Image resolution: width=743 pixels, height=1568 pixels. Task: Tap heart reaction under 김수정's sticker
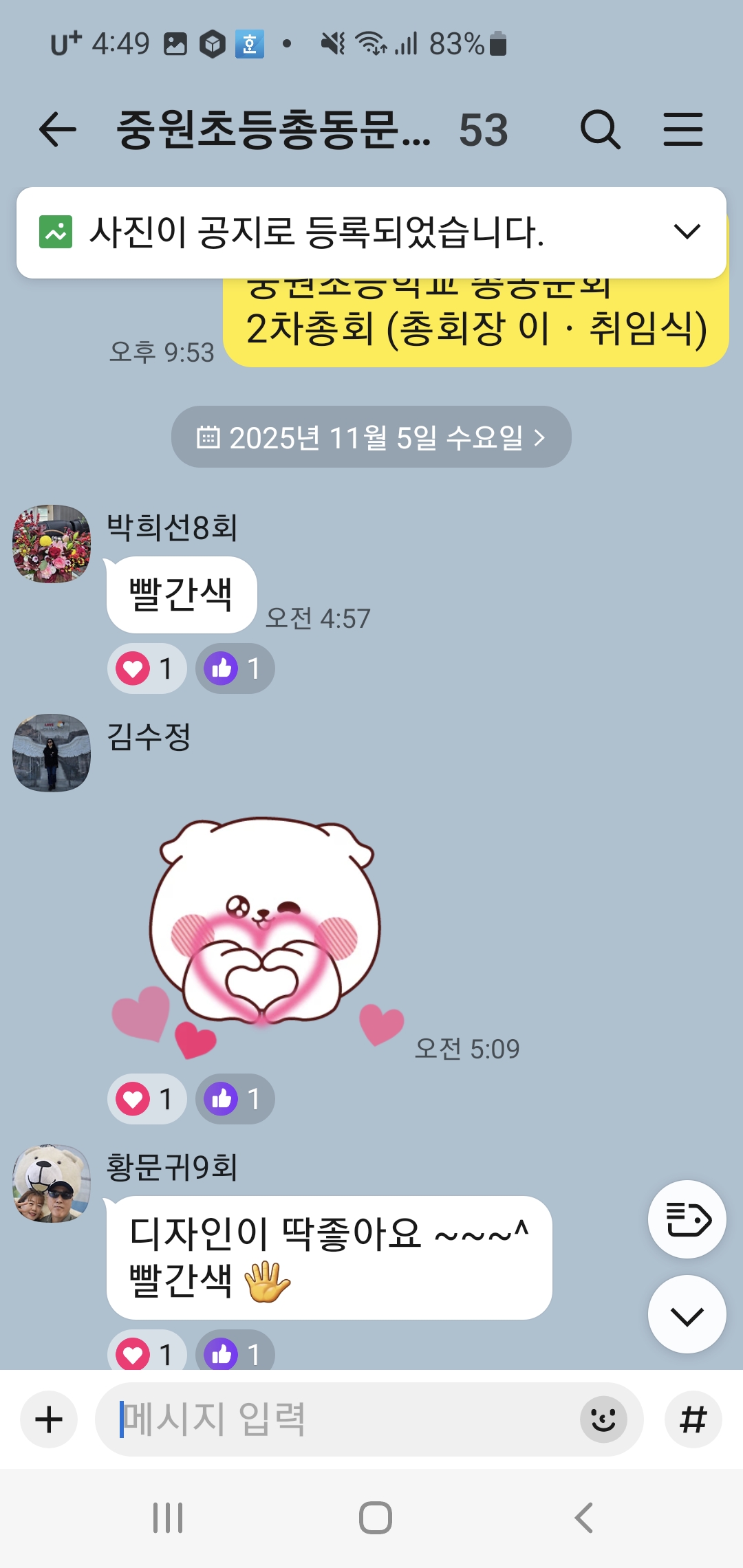pyautogui.click(x=146, y=1099)
